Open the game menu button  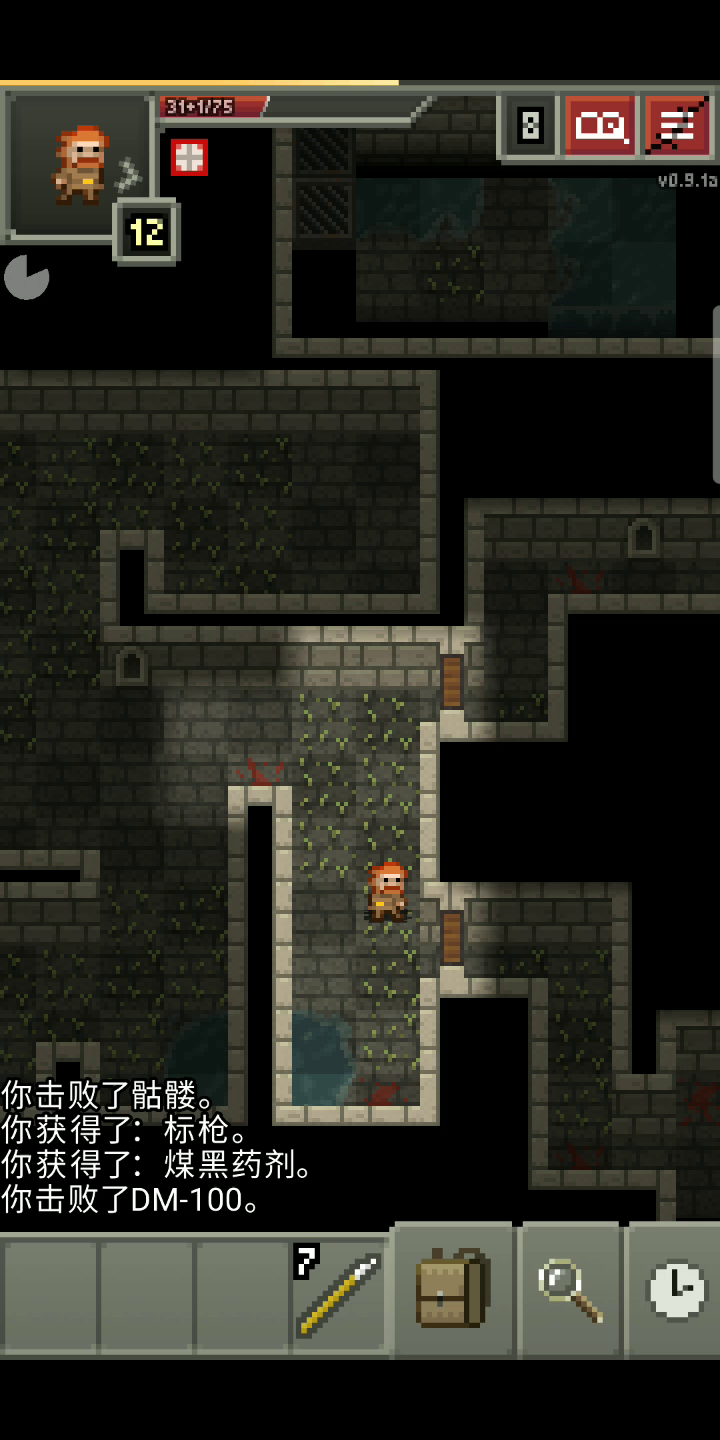[678, 126]
